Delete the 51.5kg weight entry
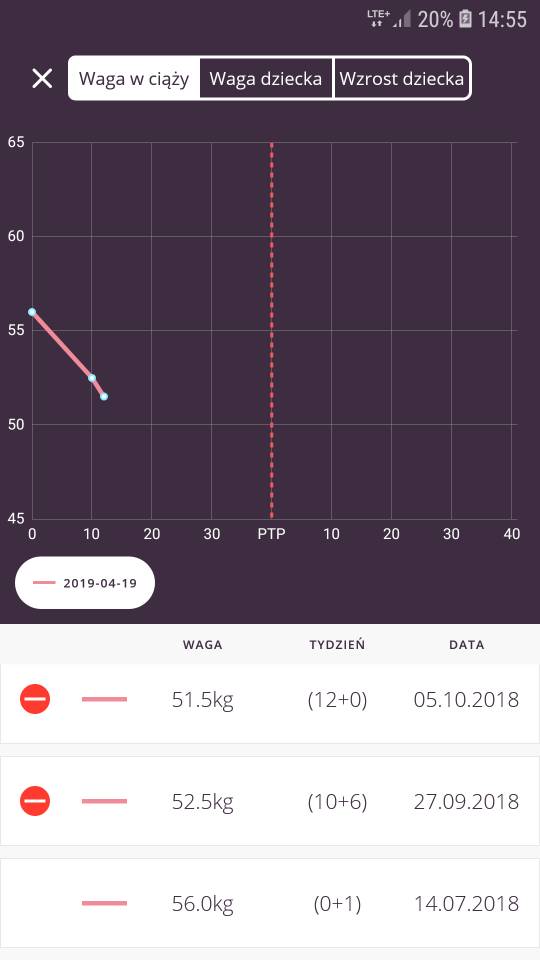 pyautogui.click(x=35, y=699)
